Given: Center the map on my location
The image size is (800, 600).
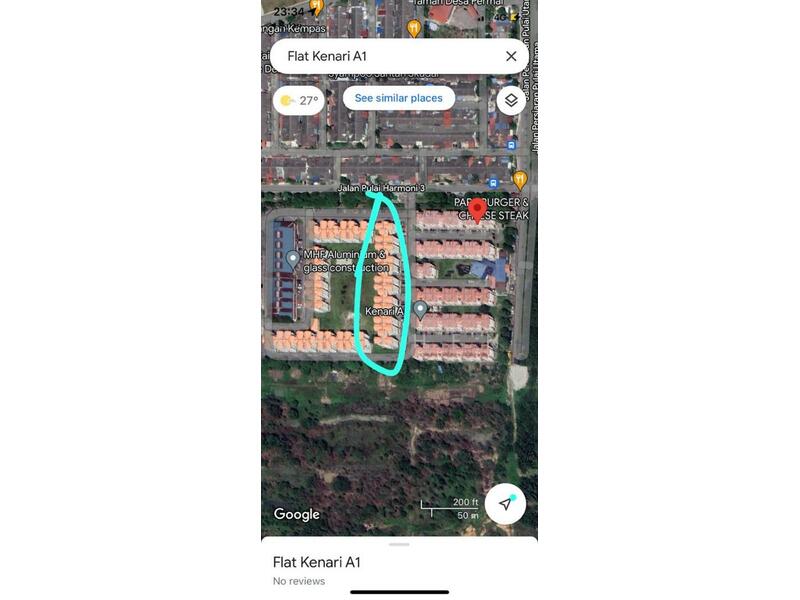Looking at the screenshot, I should tap(506, 504).
